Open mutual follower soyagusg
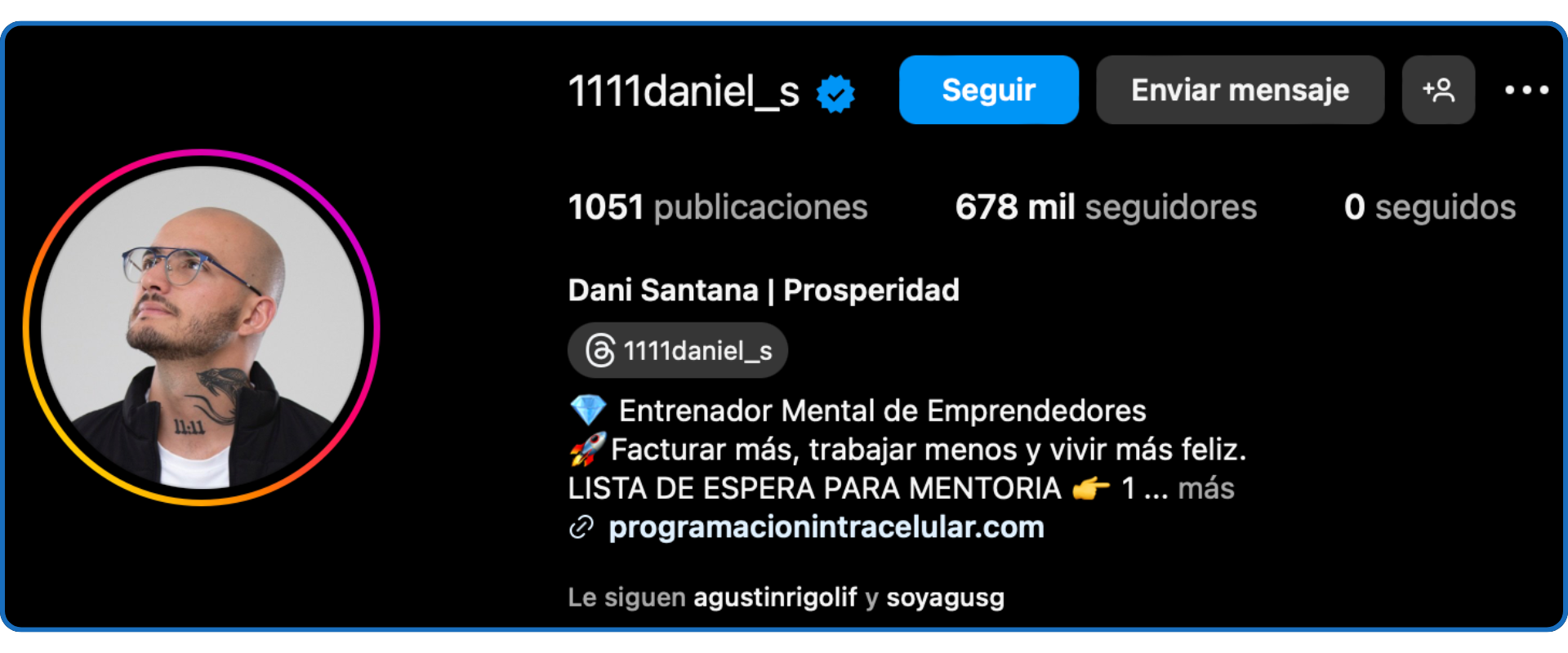This screenshot has height=653, width=1568. pyautogui.click(x=945, y=597)
